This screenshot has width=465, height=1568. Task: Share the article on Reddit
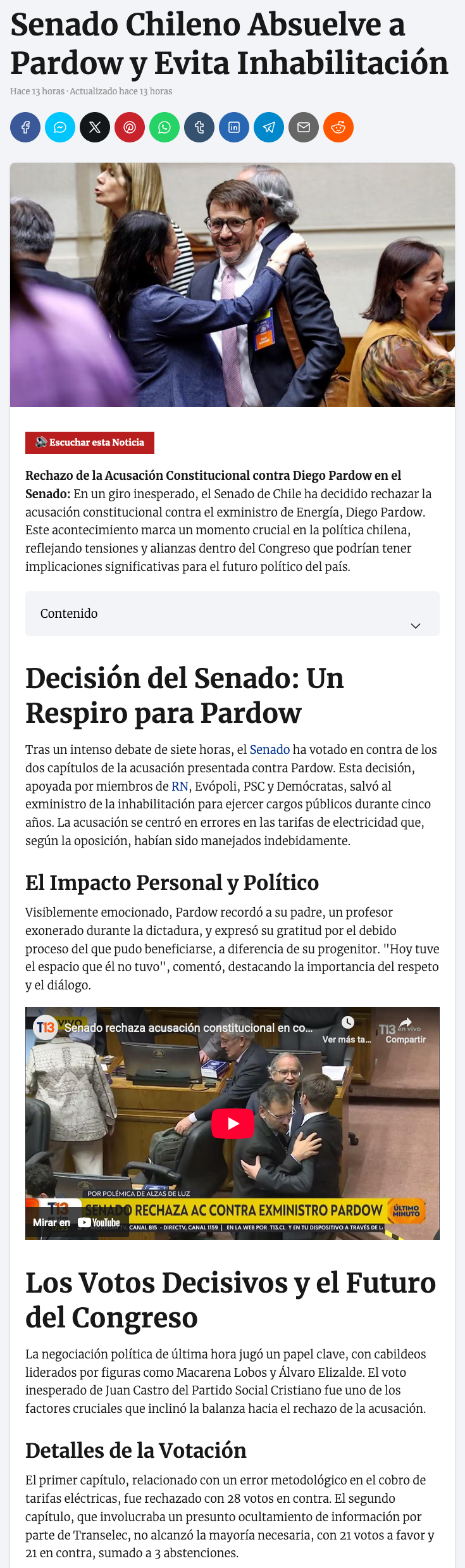point(338,127)
